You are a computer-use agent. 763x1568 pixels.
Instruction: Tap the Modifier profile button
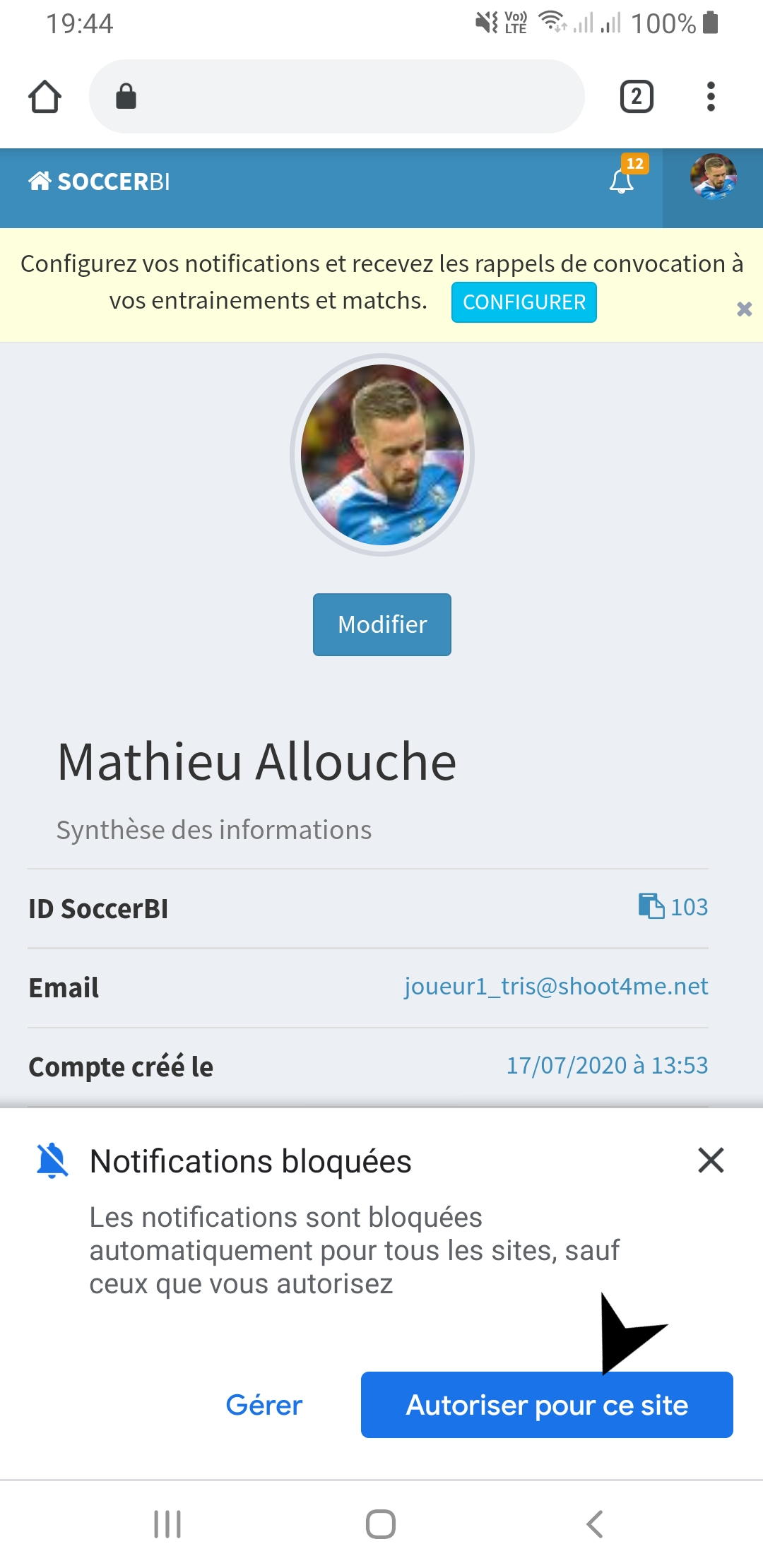381,624
